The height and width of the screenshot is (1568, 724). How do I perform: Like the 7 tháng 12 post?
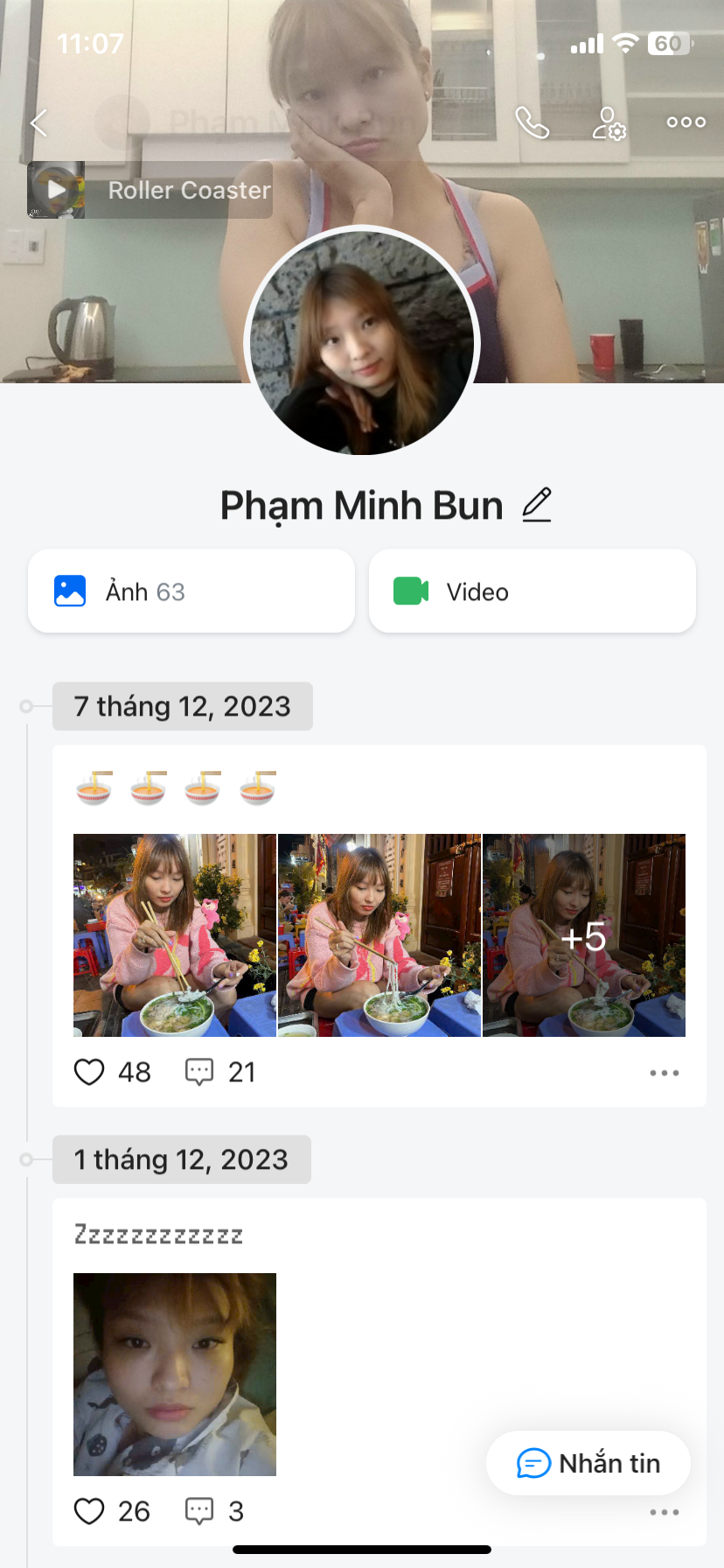[89, 1072]
